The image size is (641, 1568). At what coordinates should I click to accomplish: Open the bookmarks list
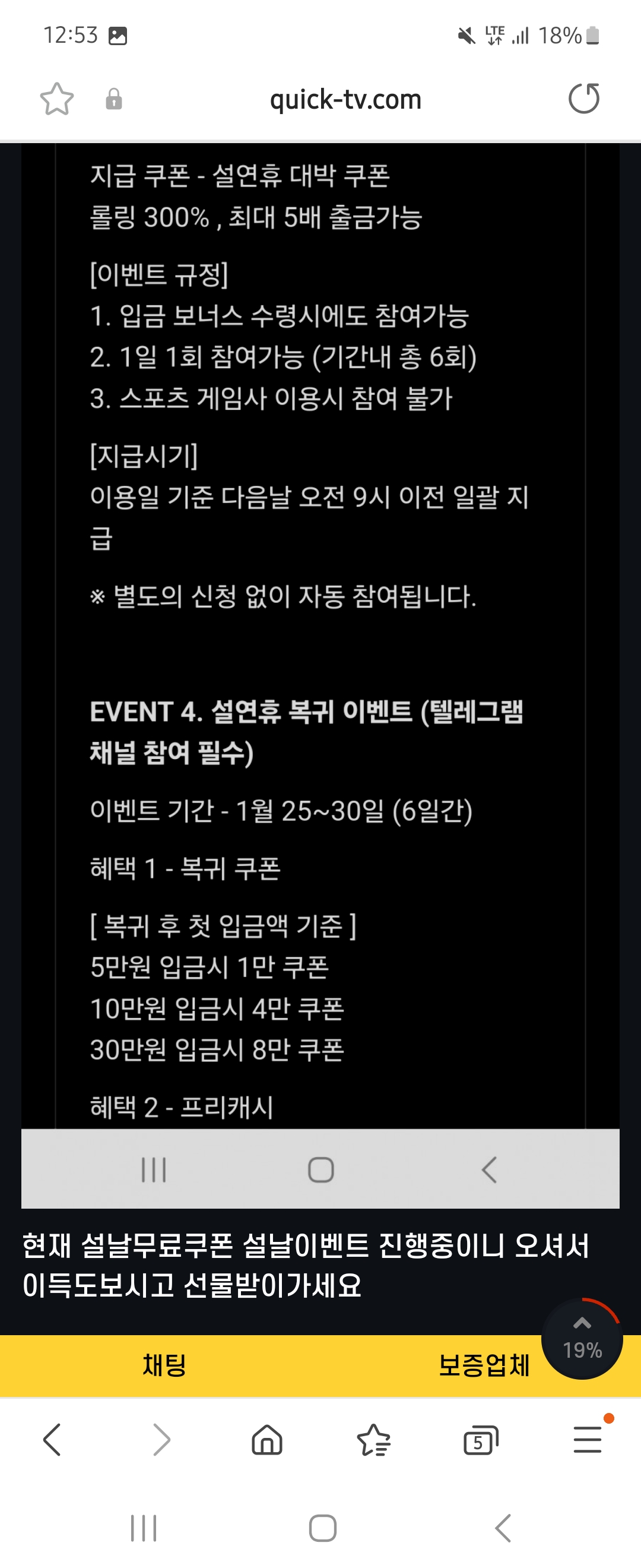coord(373,1440)
